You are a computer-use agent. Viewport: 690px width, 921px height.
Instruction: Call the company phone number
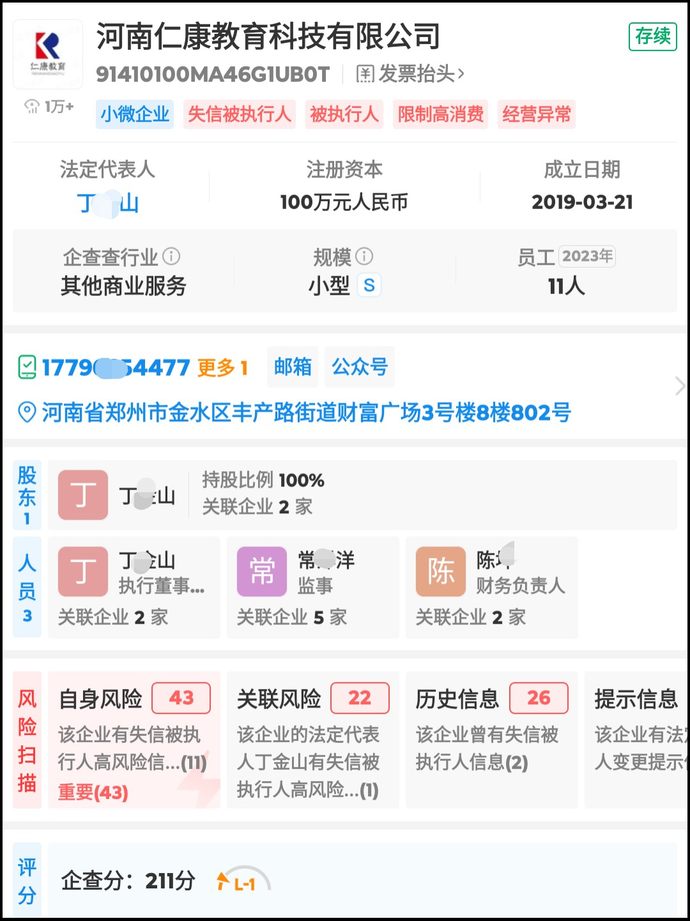tap(115, 368)
